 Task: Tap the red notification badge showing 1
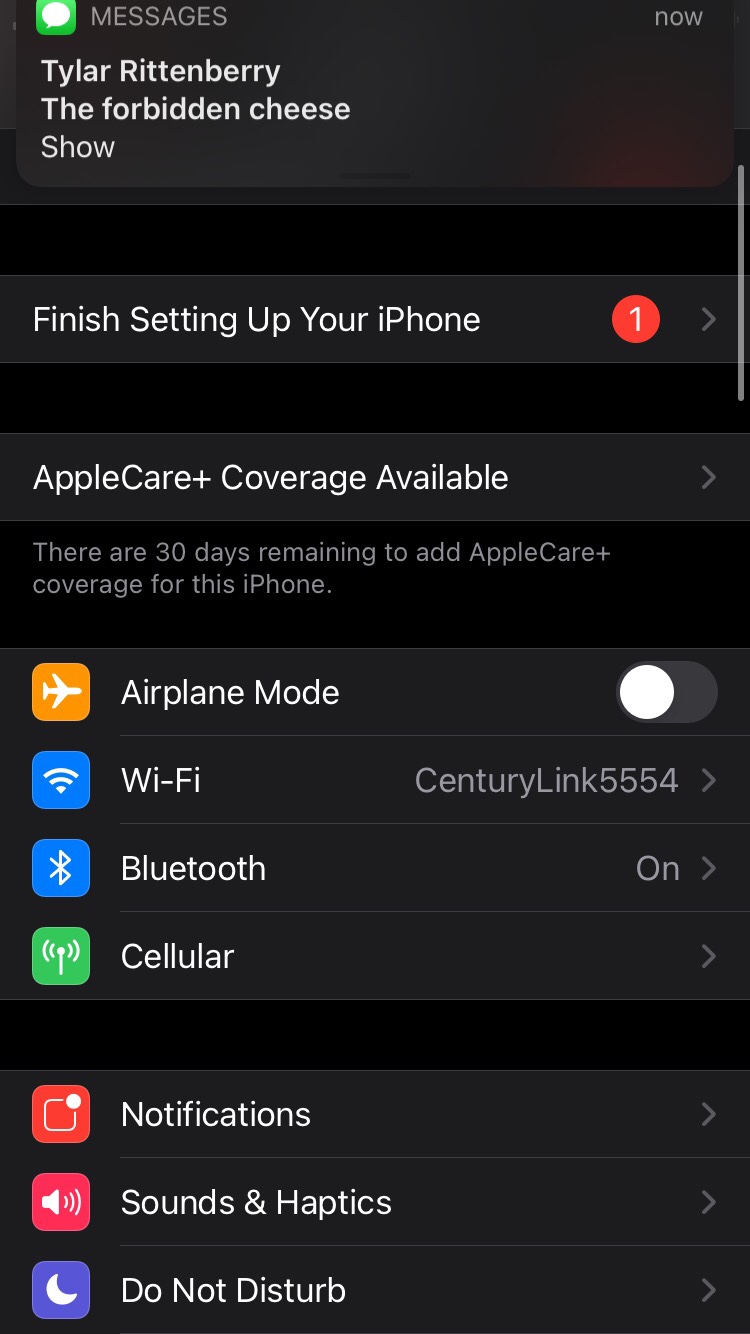point(636,319)
